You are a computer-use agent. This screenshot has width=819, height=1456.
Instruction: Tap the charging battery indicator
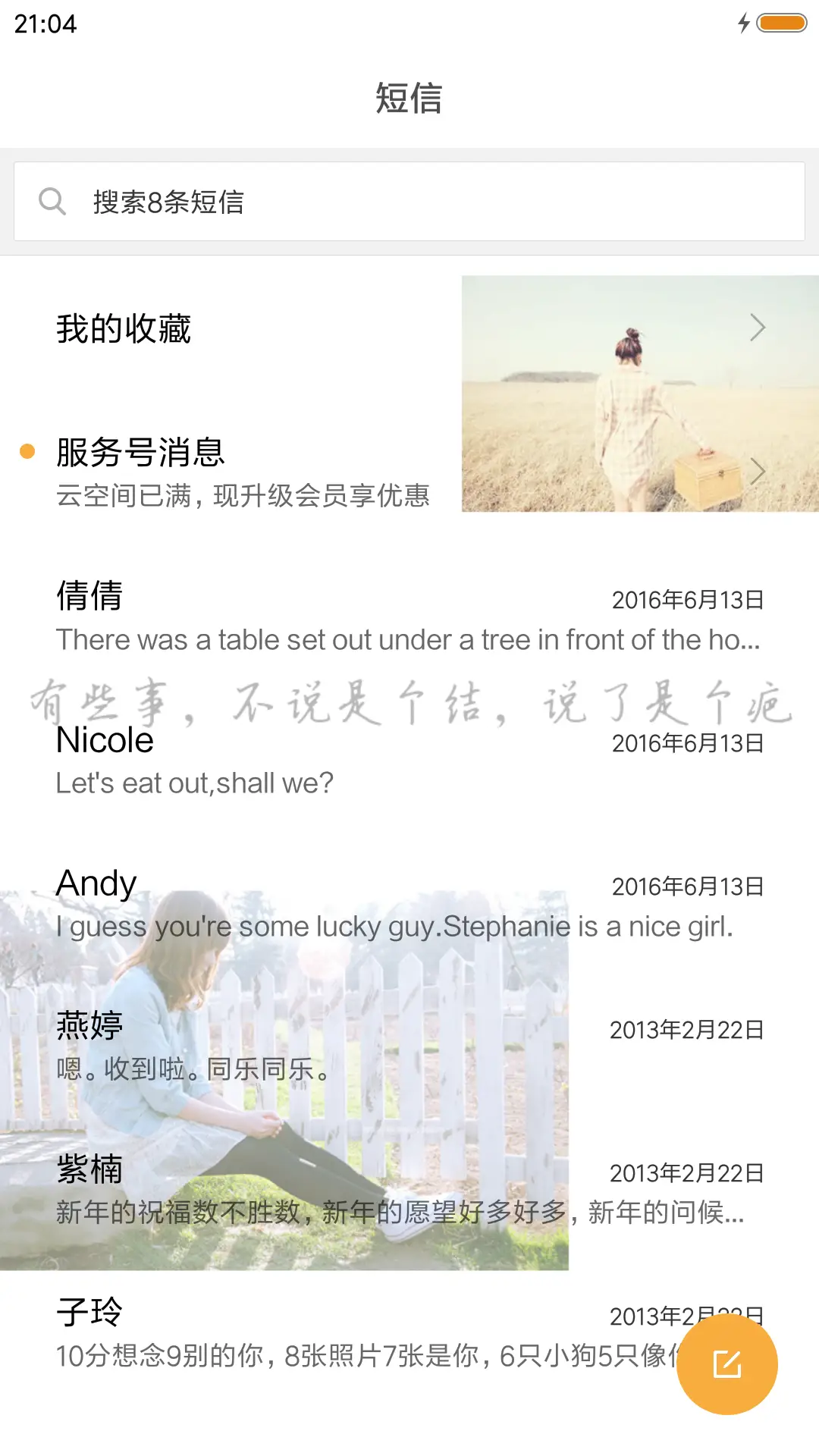780,24
